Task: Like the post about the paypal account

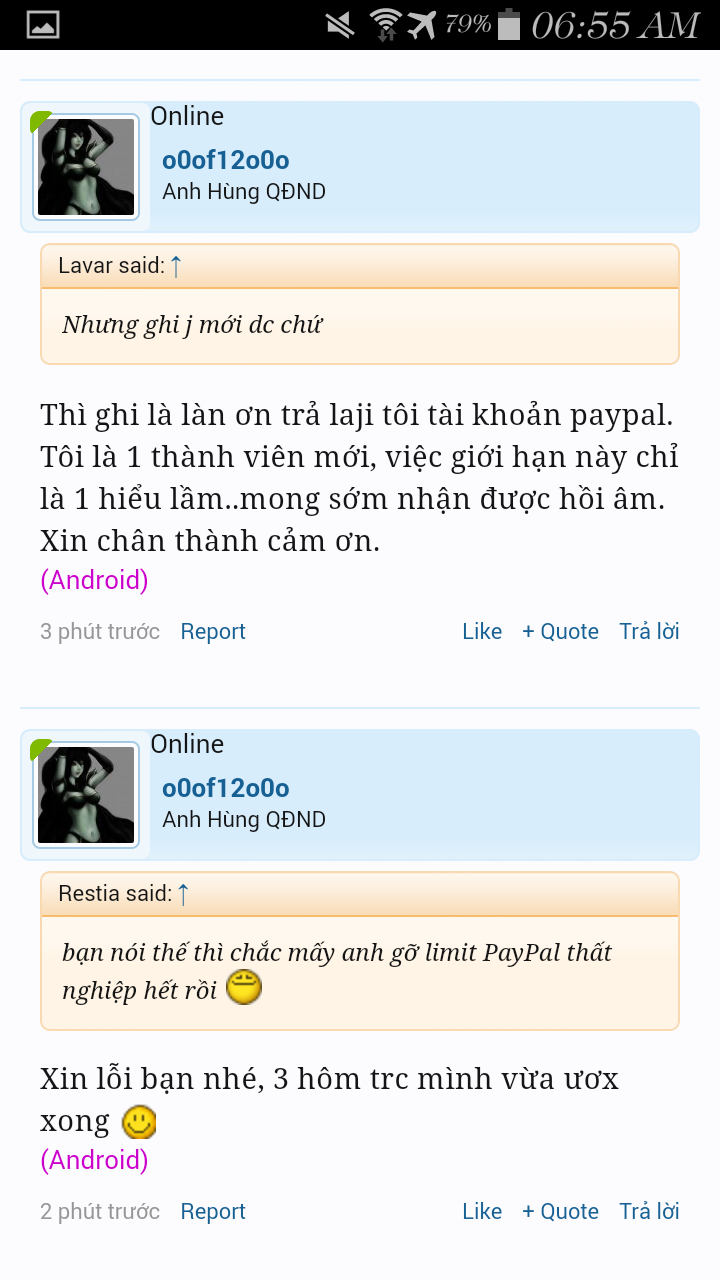Action: coord(481,631)
